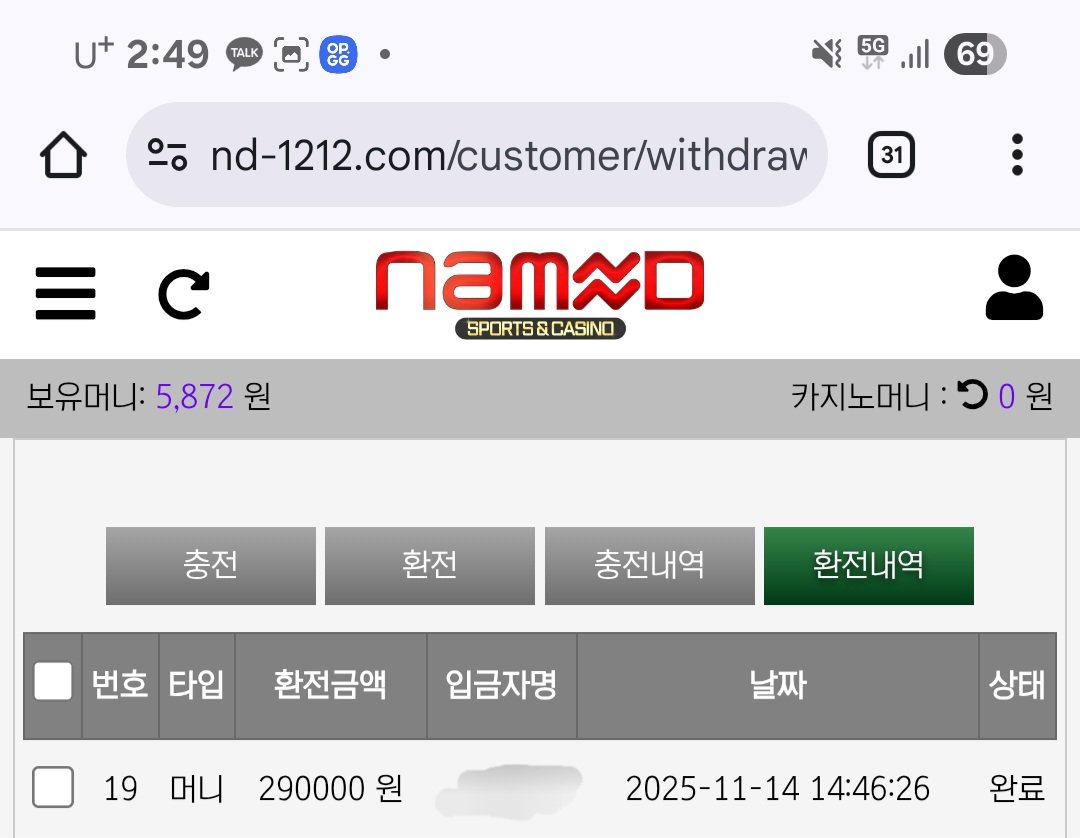This screenshot has height=838, width=1080.
Task: Select the 환전내역 tab
Action: 868,565
